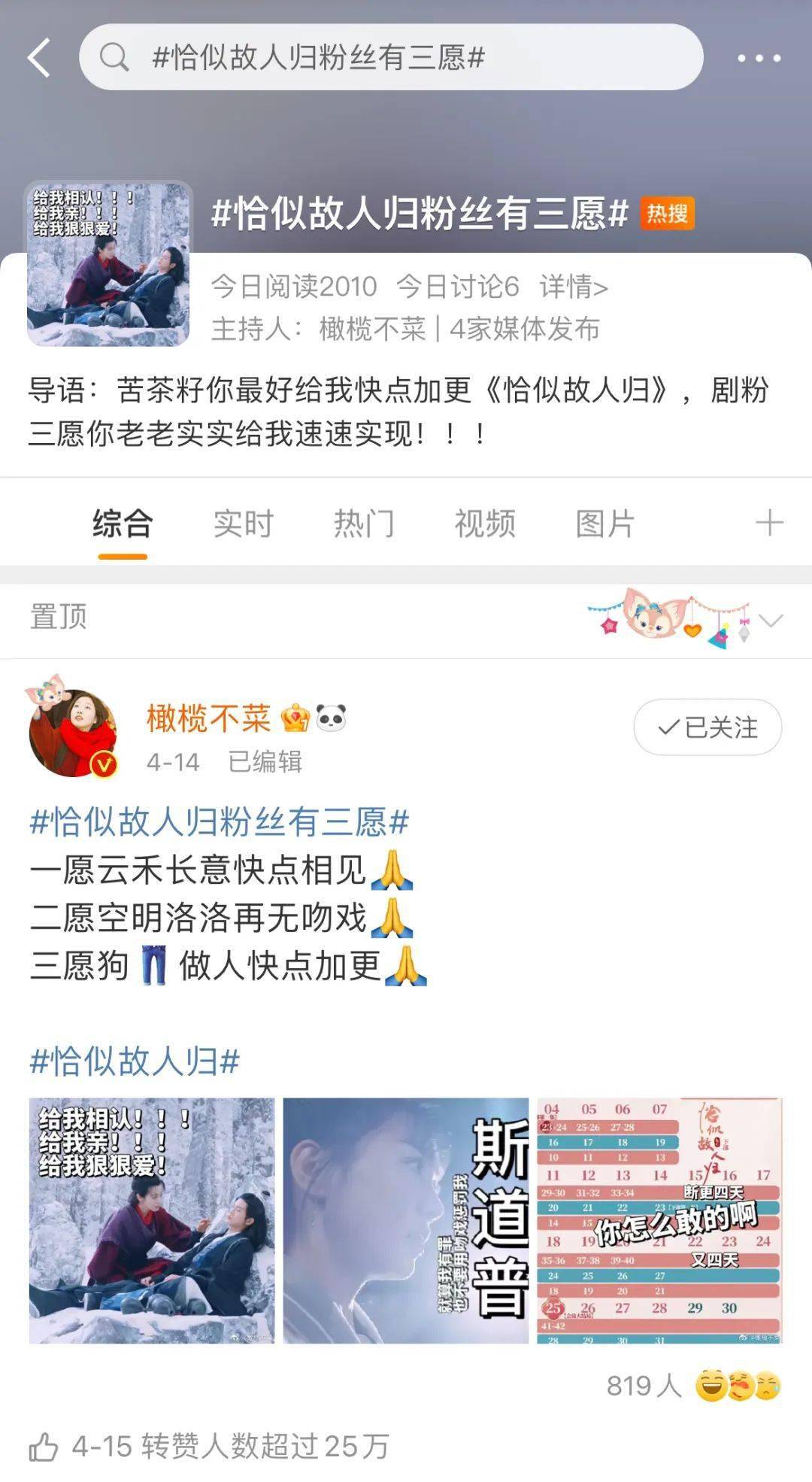
Task: Switch to the 热门 tab
Action: (364, 524)
